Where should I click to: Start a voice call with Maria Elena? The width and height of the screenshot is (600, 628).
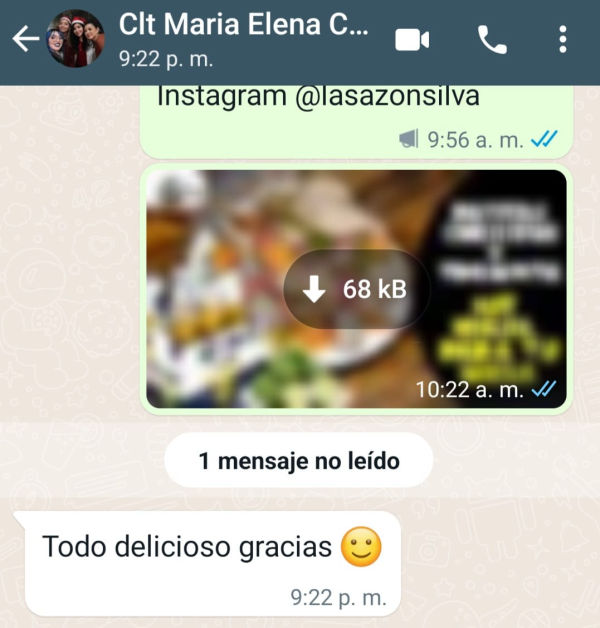(x=492, y=40)
